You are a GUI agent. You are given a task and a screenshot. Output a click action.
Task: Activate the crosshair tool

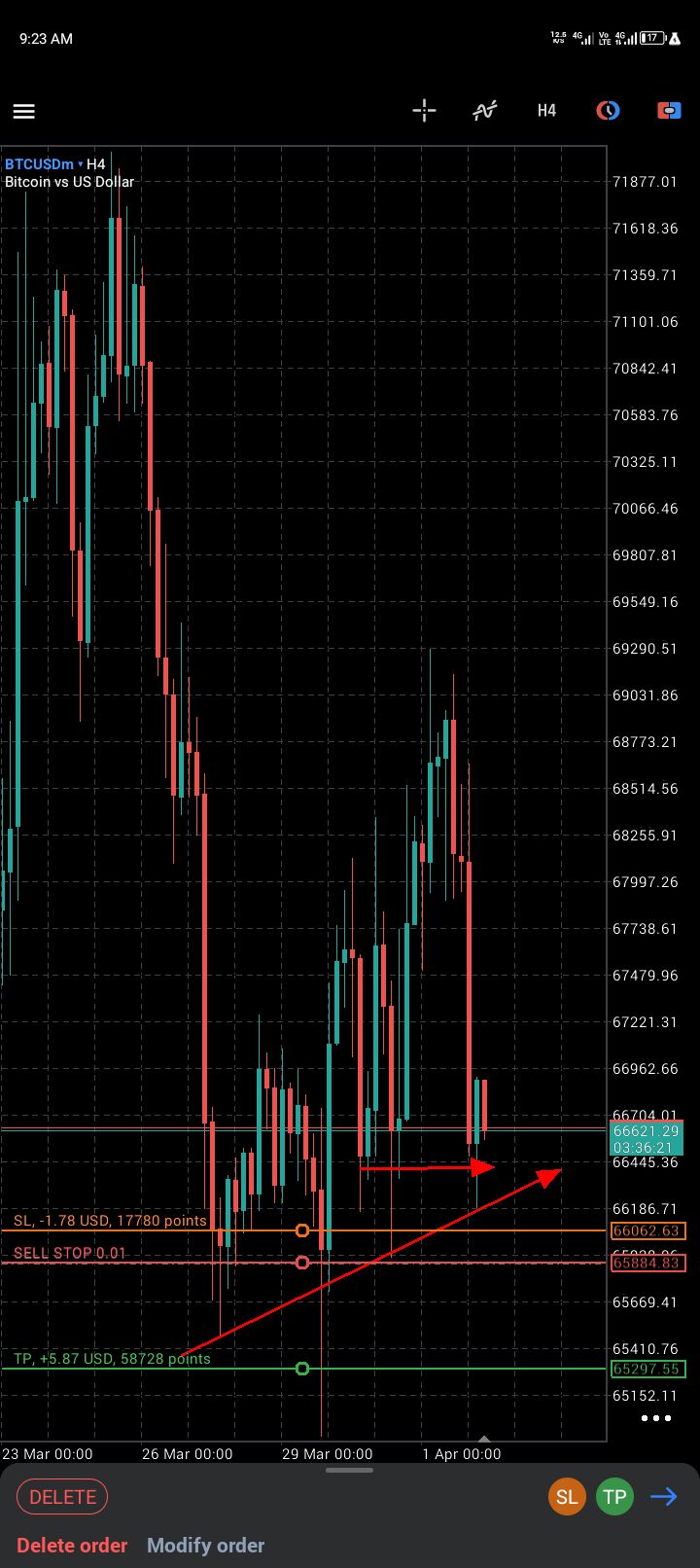click(424, 110)
